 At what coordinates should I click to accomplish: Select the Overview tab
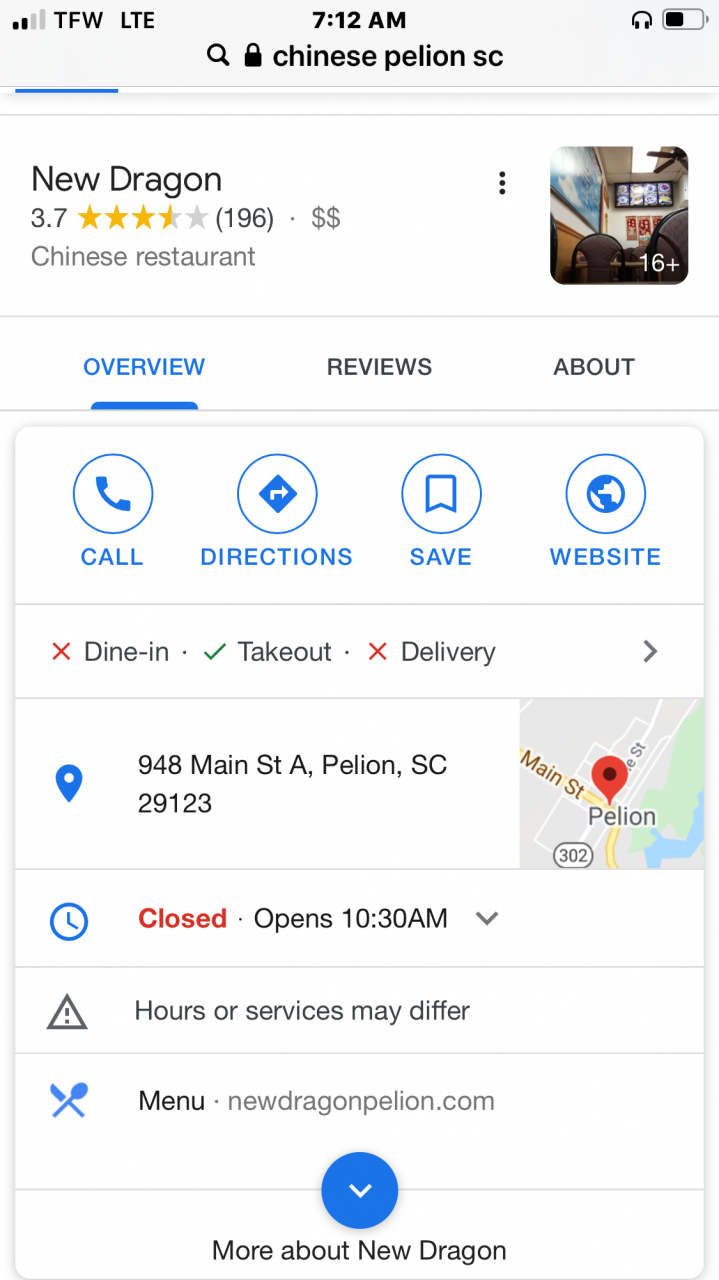tap(144, 367)
